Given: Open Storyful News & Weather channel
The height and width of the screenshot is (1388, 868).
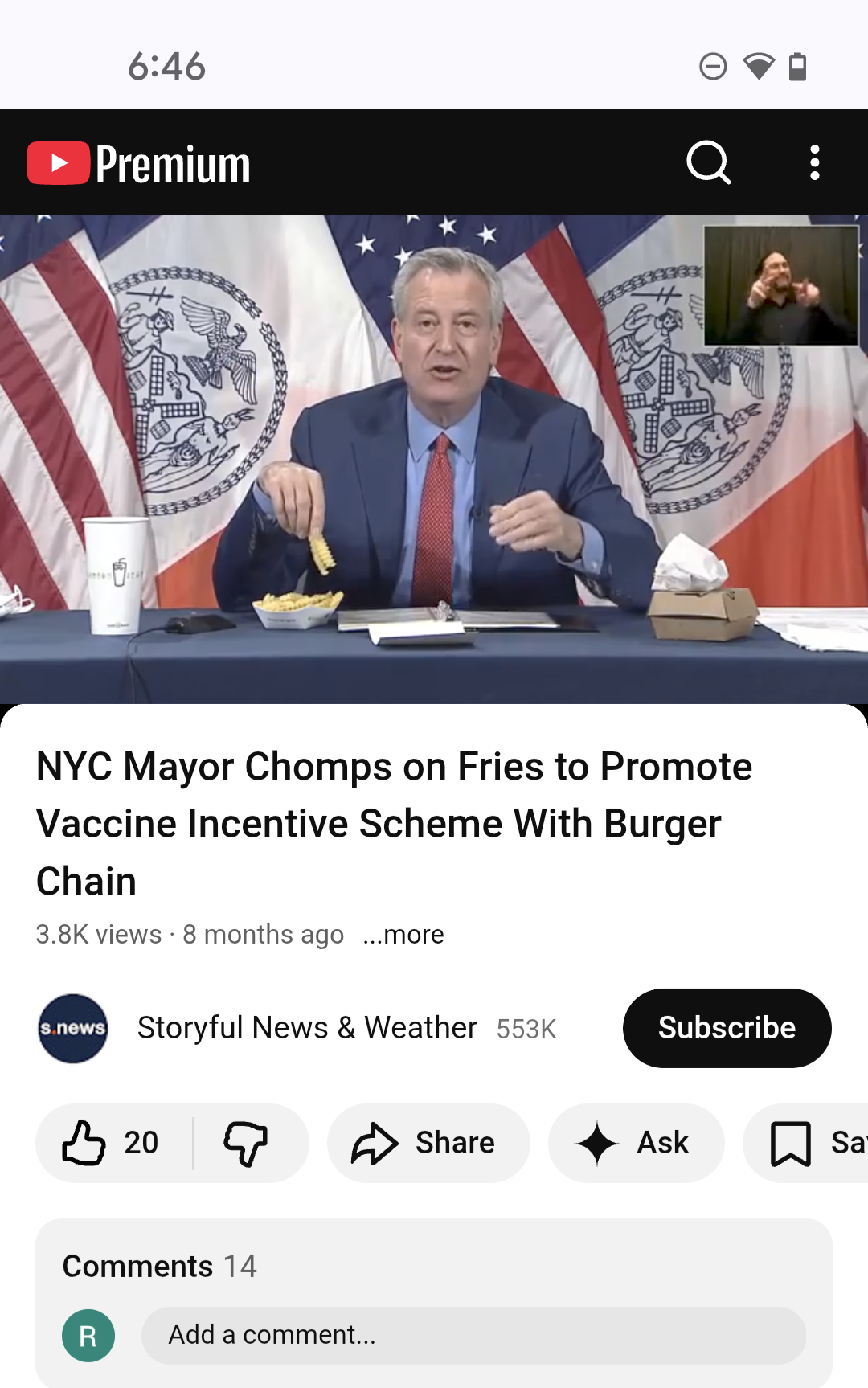Looking at the screenshot, I should coord(306,1028).
